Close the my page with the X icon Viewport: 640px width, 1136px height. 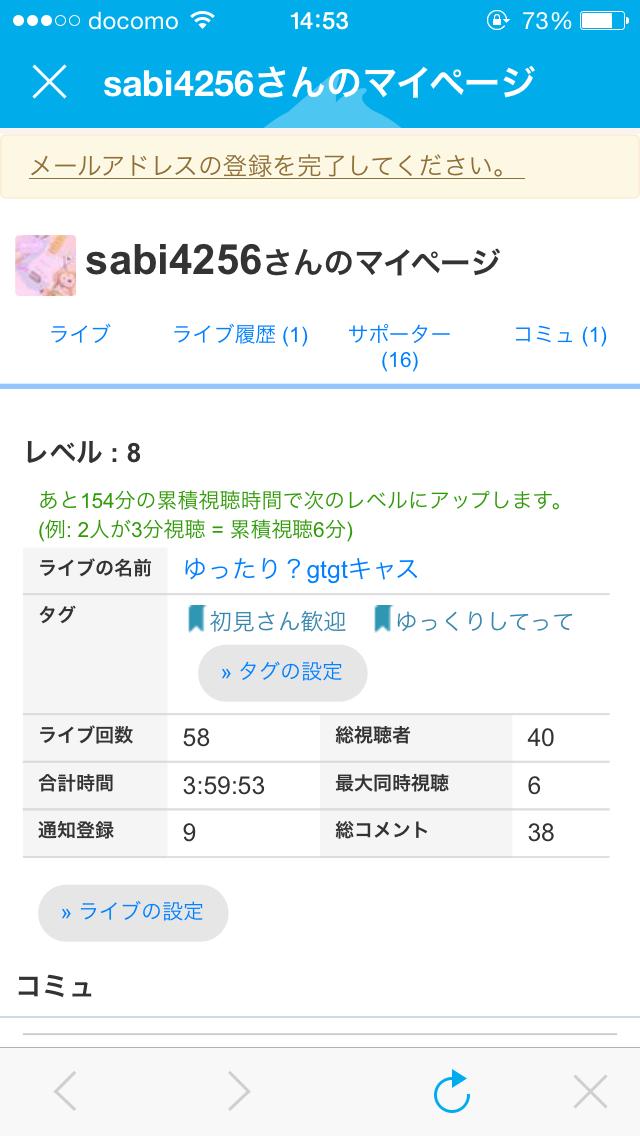(49, 83)
